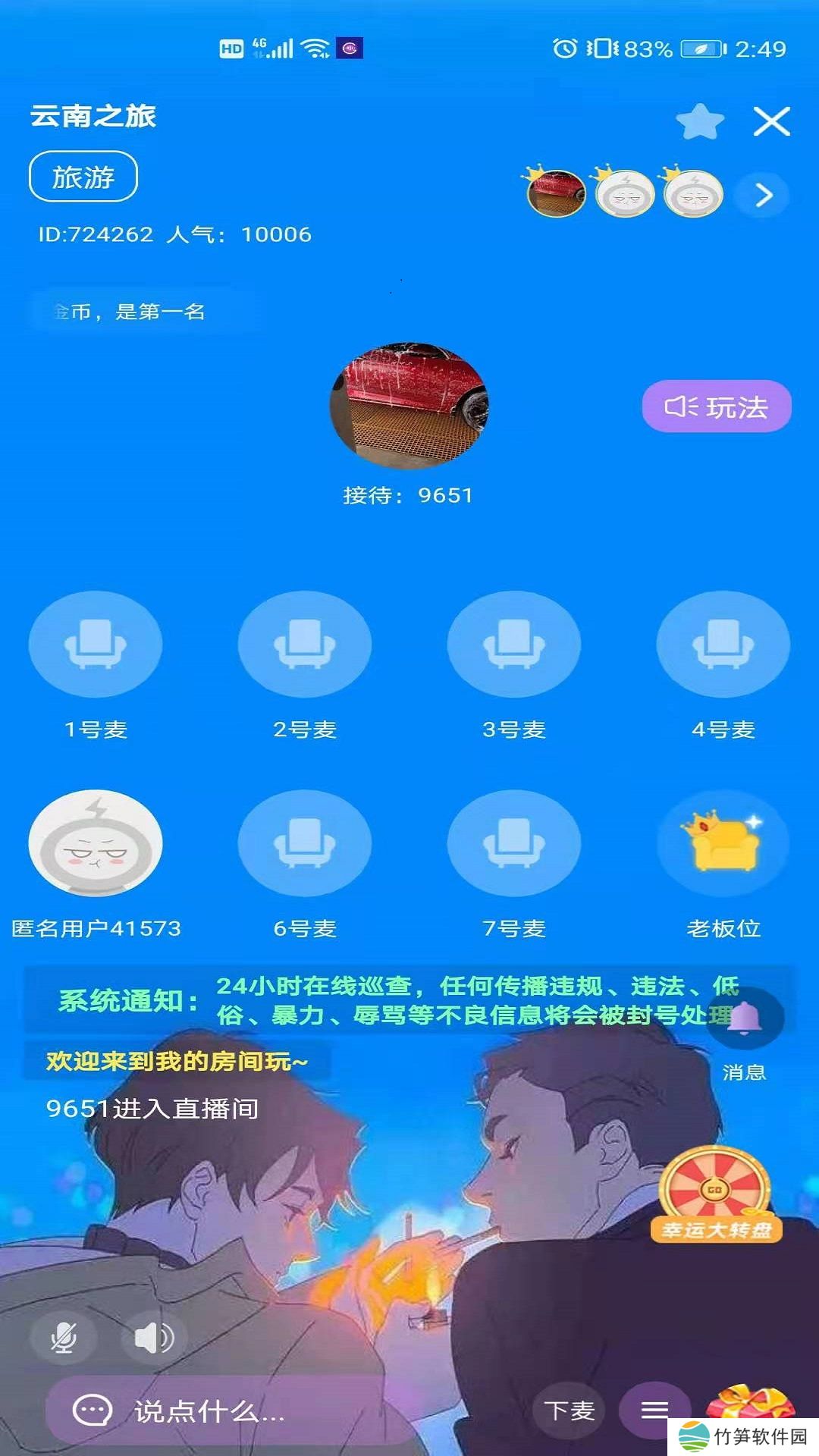819x1456 pixels.
Task: Open the 玩法 rules button
Action: tap(717, 406)
